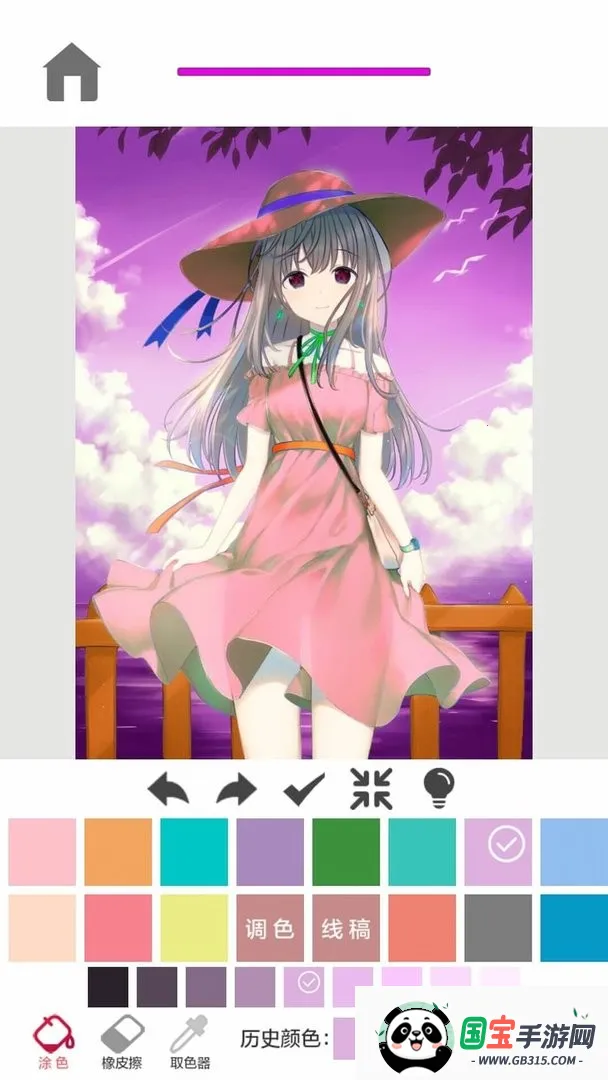Pick the black shade swatch
Image resolution: width=608 pixels, height=1080 pixels.
click(108, 987)
